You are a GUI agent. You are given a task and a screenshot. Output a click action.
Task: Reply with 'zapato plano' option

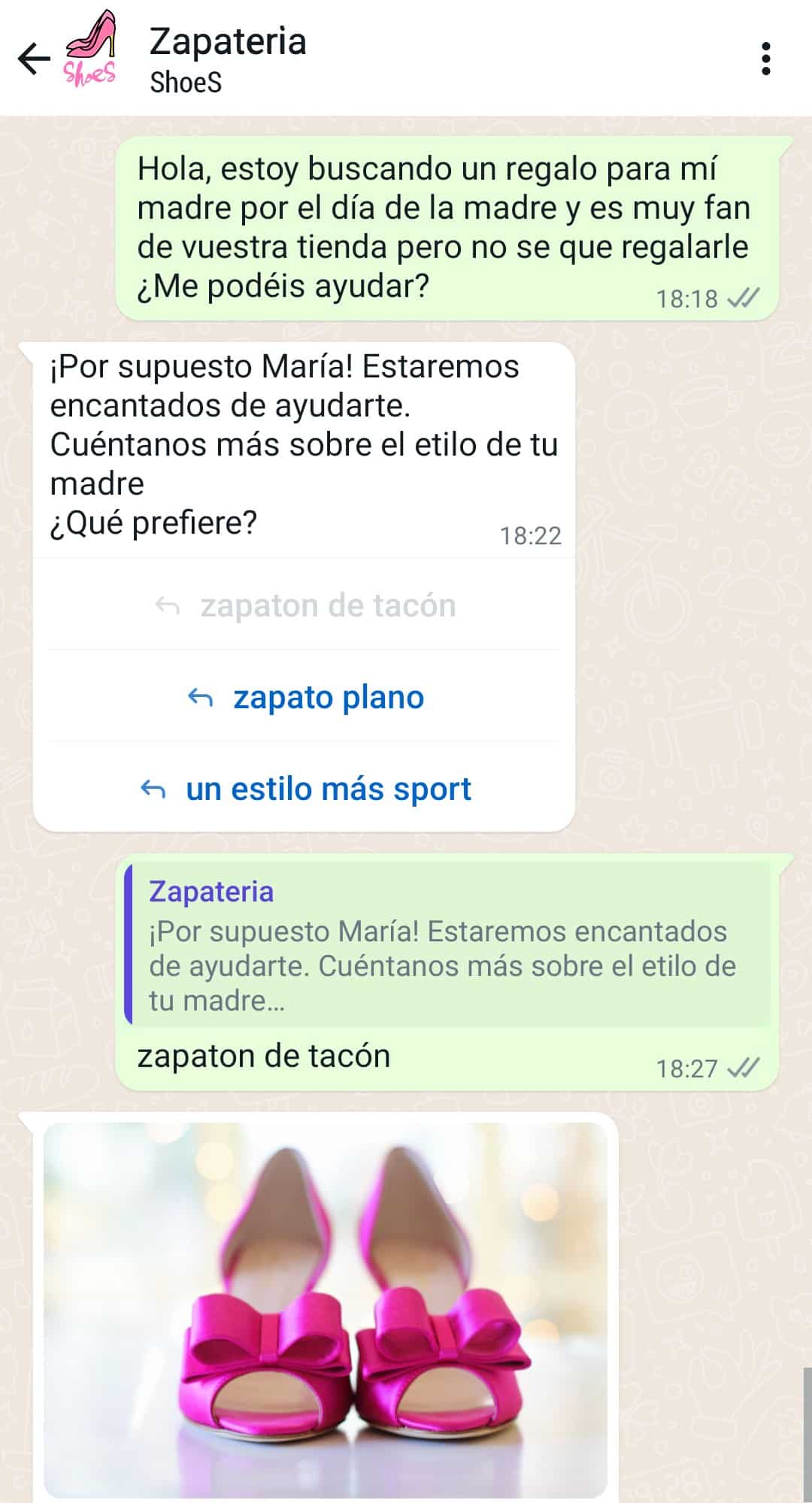(305, 697)
